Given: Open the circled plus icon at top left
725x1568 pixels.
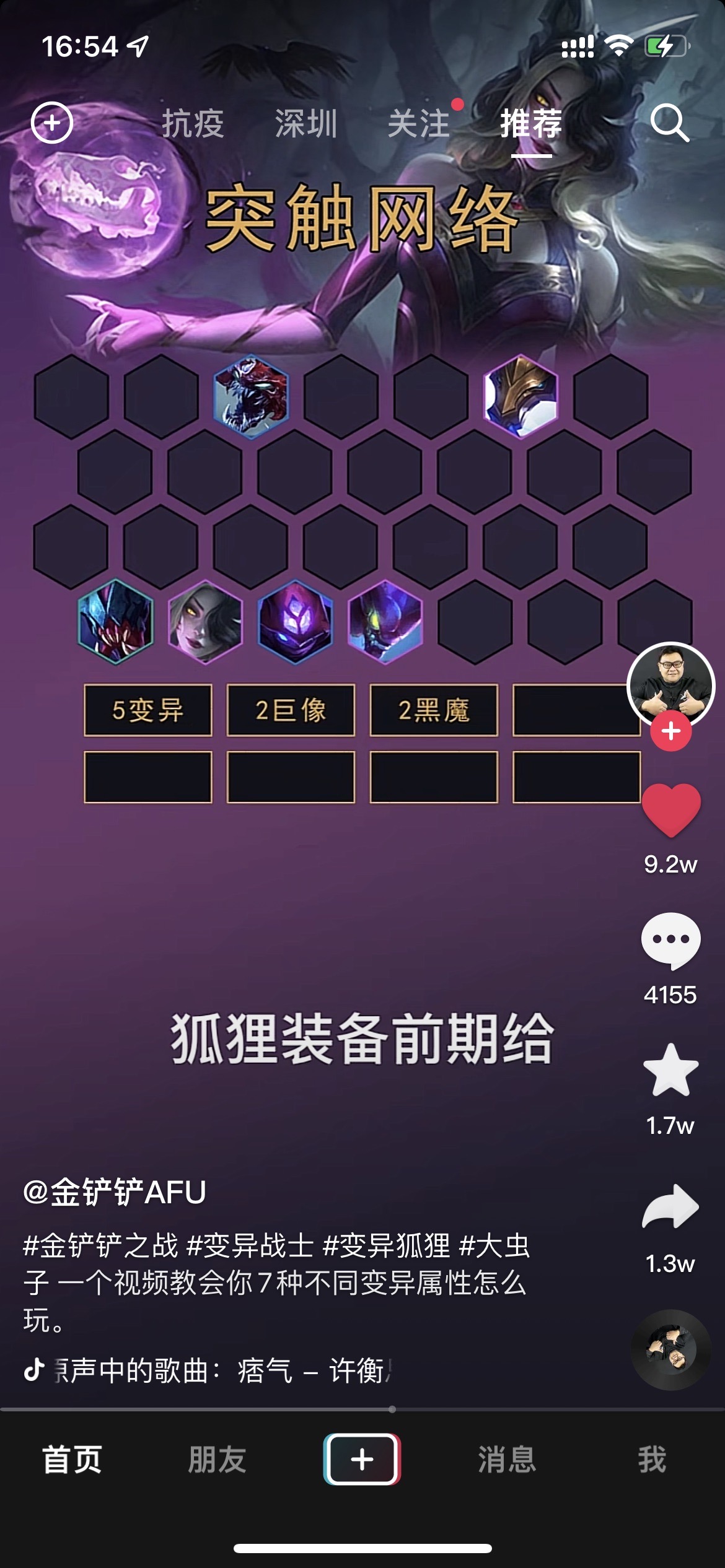Looking at the screenshot, I should [x=52, y=123].
